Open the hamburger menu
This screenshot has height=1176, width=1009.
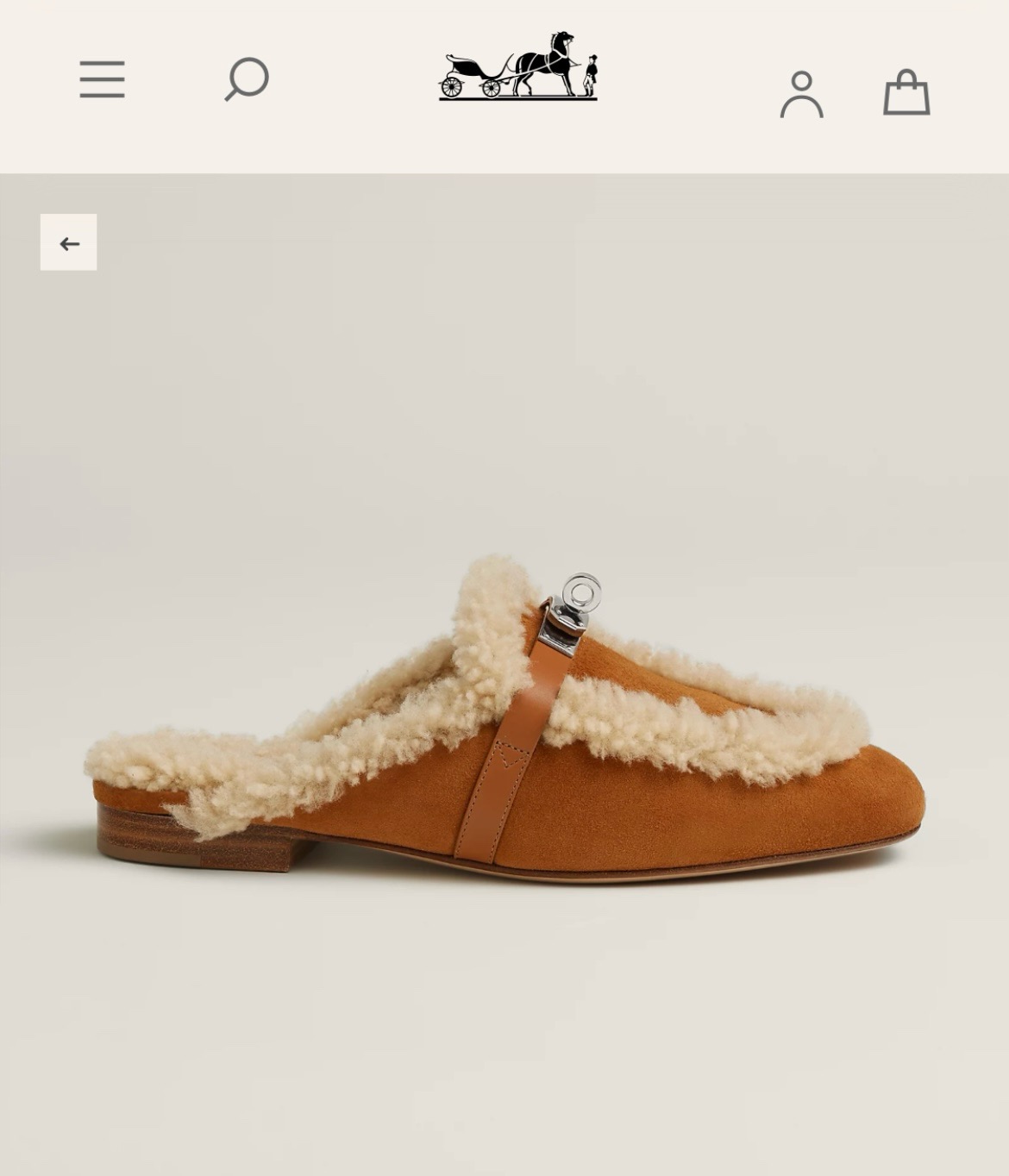coord(102,79)
